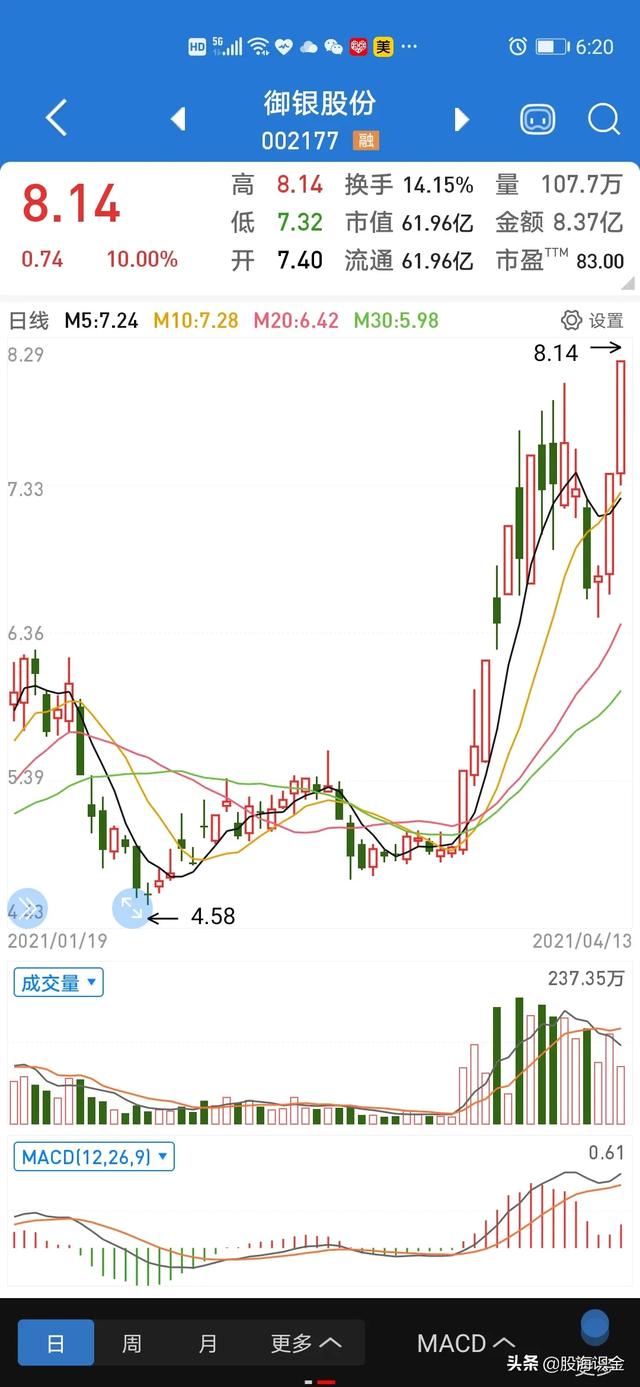Select the 日 daily chart tab

(x=56, y=1343)
